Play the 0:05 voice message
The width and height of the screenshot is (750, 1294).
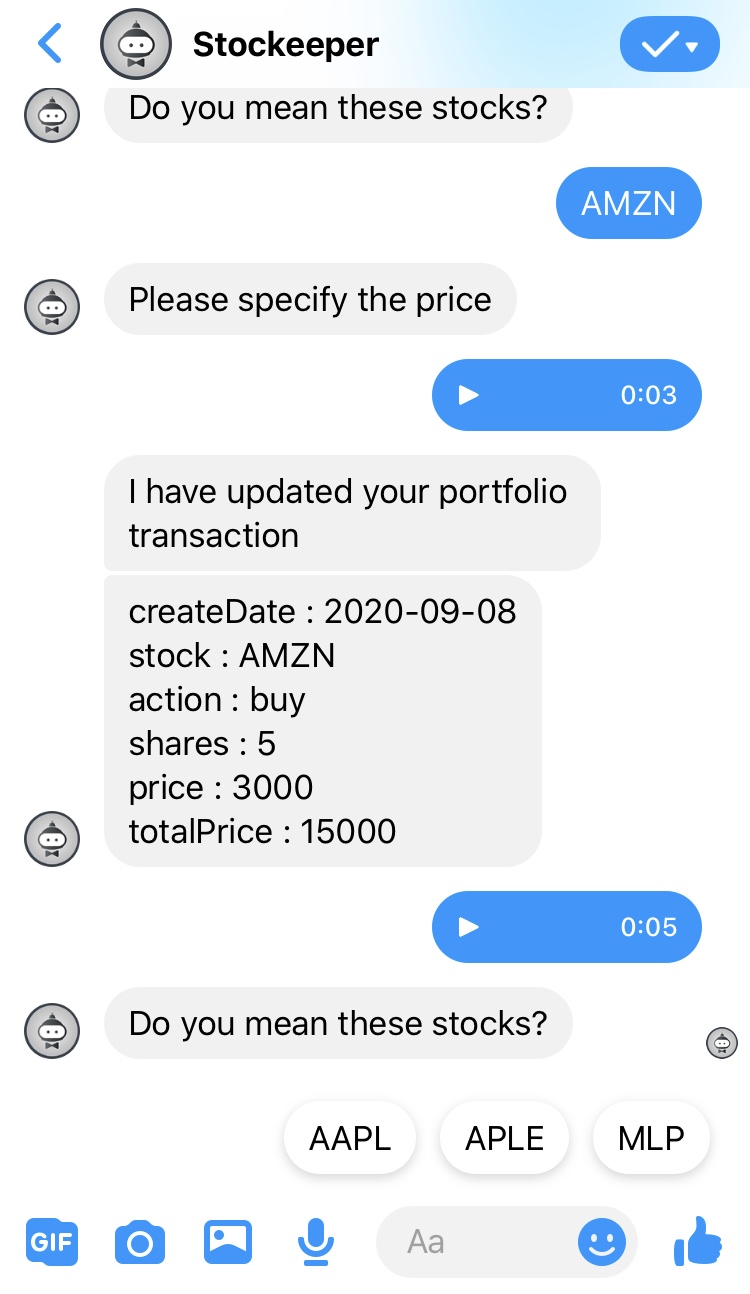(x=469, y=927)
